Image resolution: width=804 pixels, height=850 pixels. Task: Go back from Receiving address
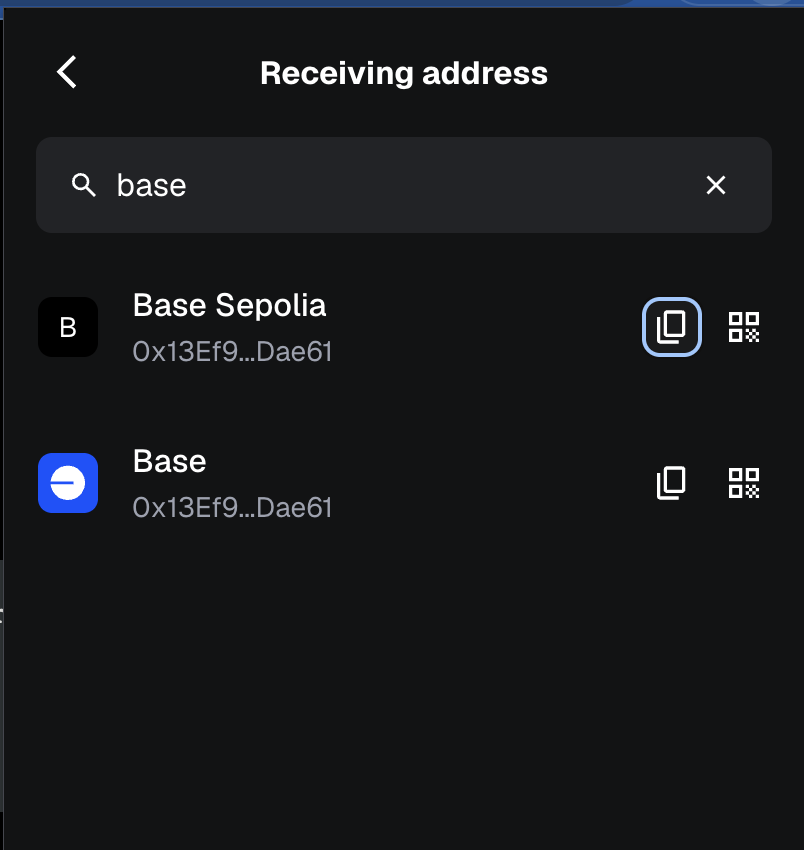67,72
